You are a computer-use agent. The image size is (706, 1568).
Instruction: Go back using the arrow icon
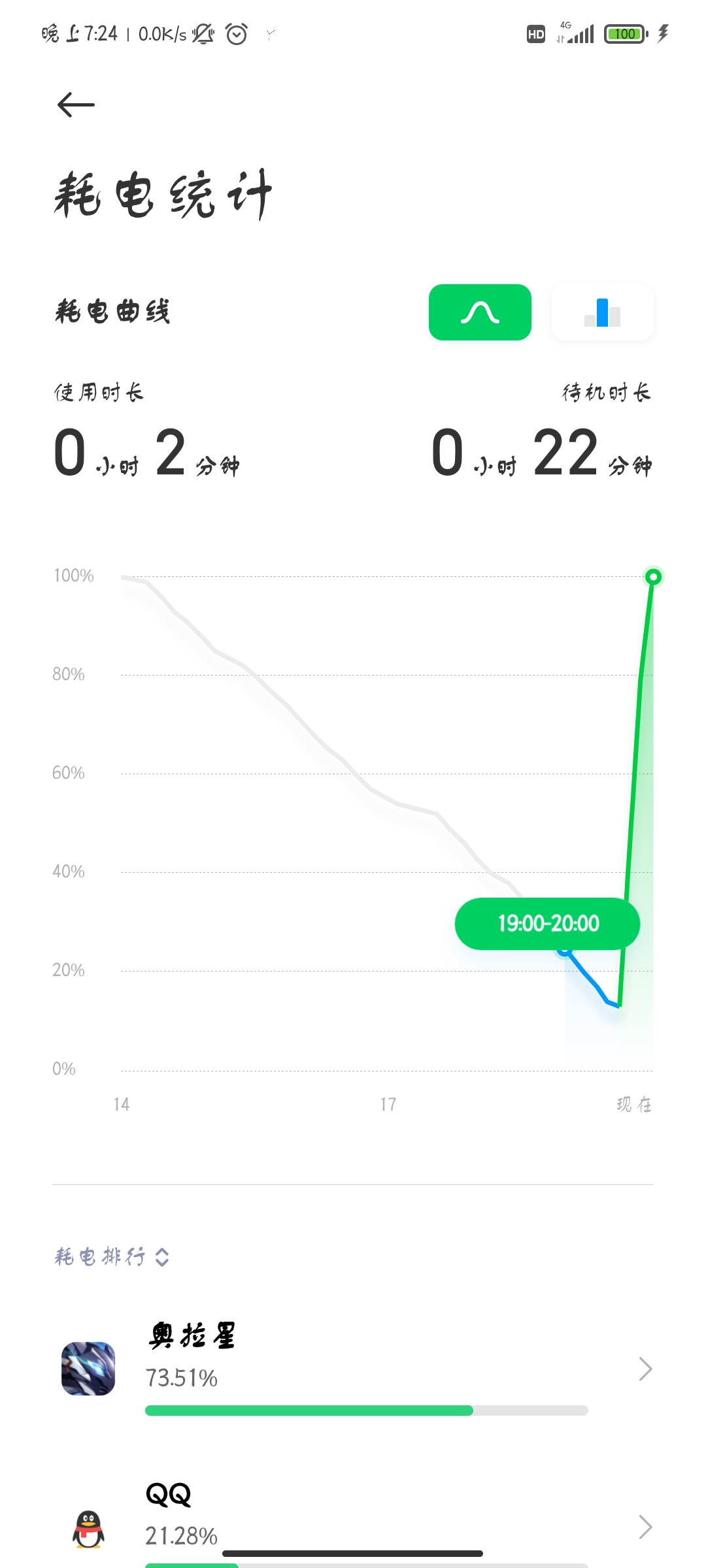point(76,105)
